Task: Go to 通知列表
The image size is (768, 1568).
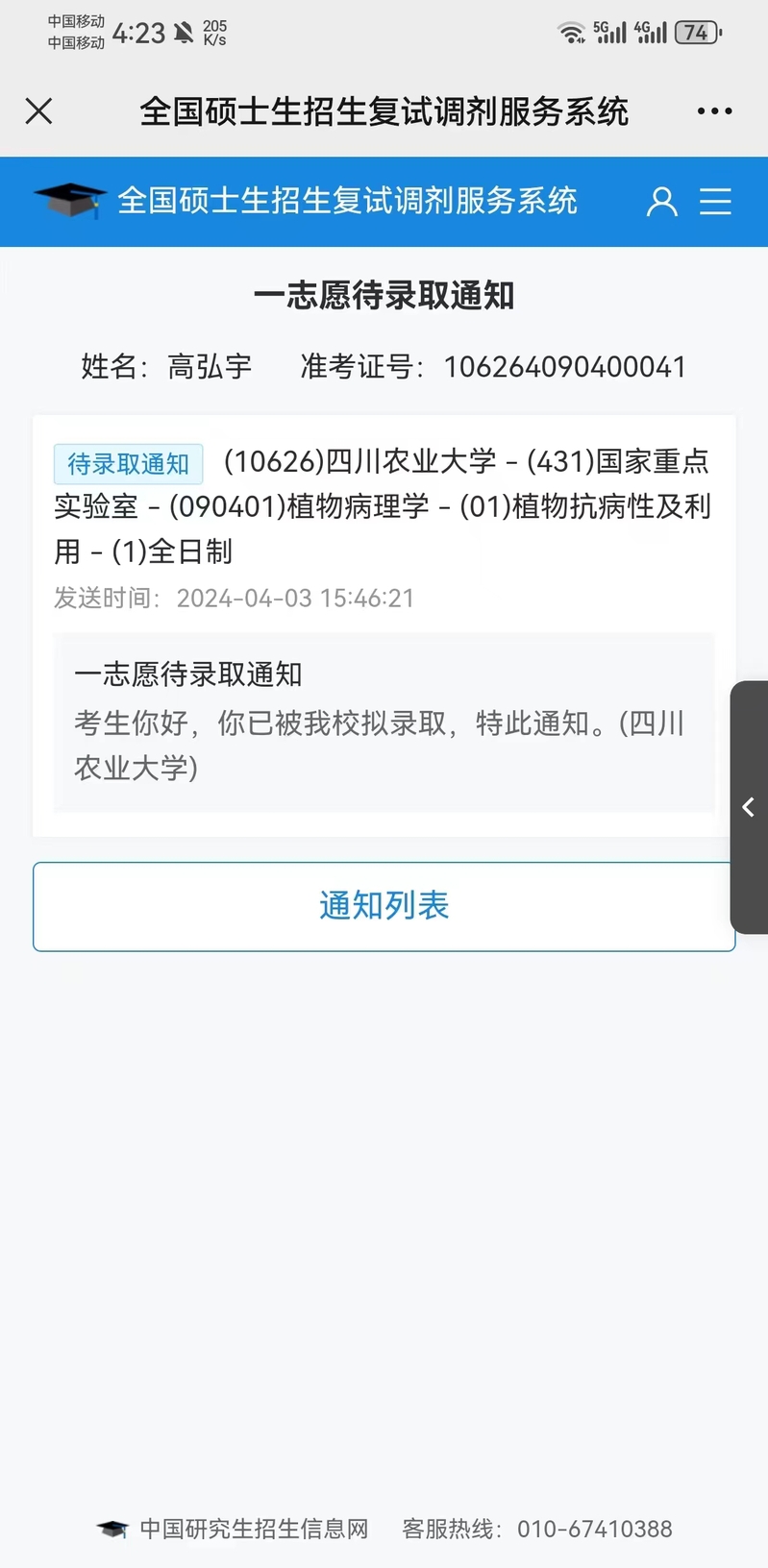Action: [x=384, y=906]
